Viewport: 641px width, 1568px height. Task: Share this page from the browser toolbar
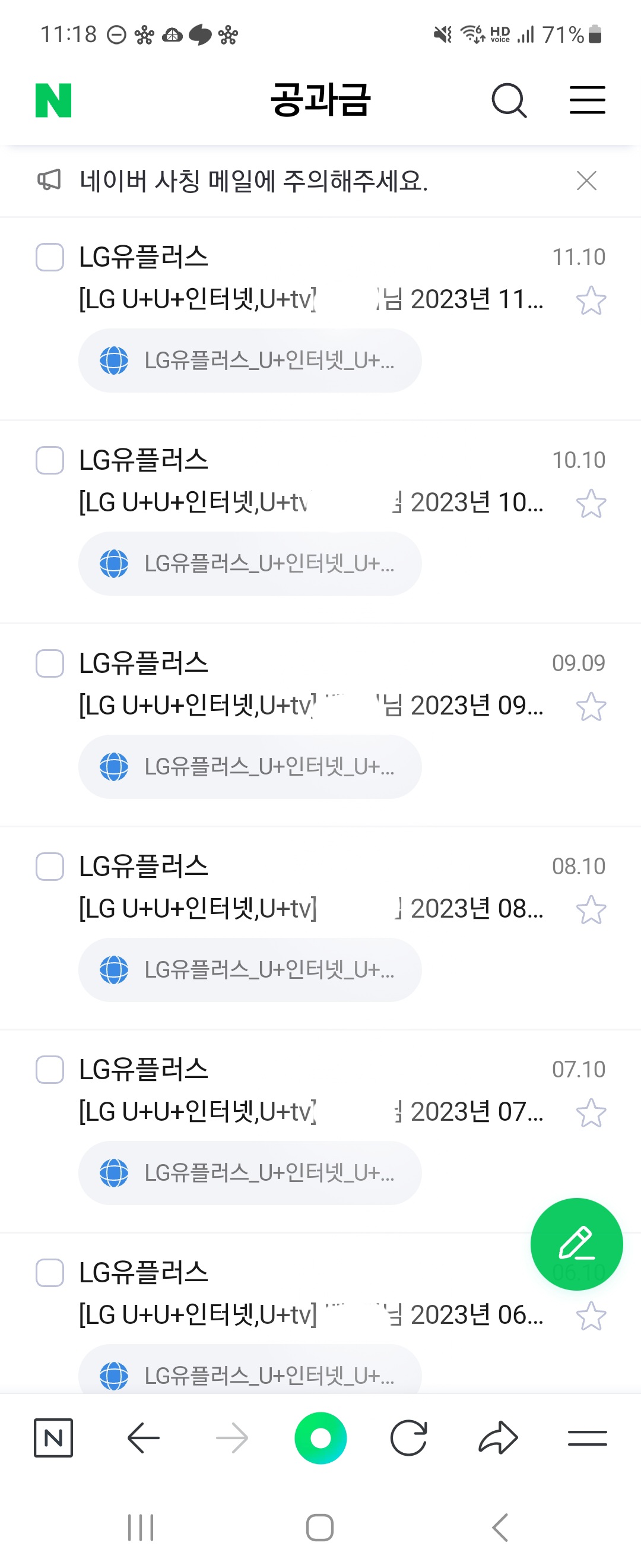click(x=498, y=1438)
